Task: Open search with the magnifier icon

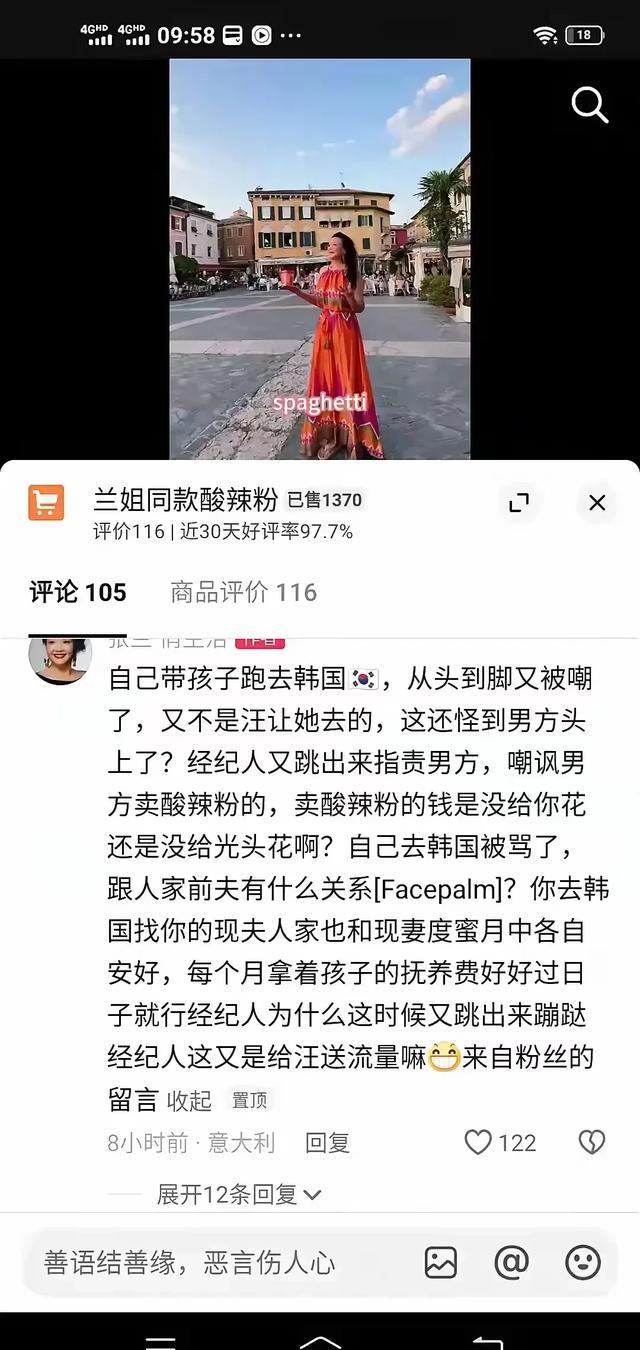Action: [589, 105]
